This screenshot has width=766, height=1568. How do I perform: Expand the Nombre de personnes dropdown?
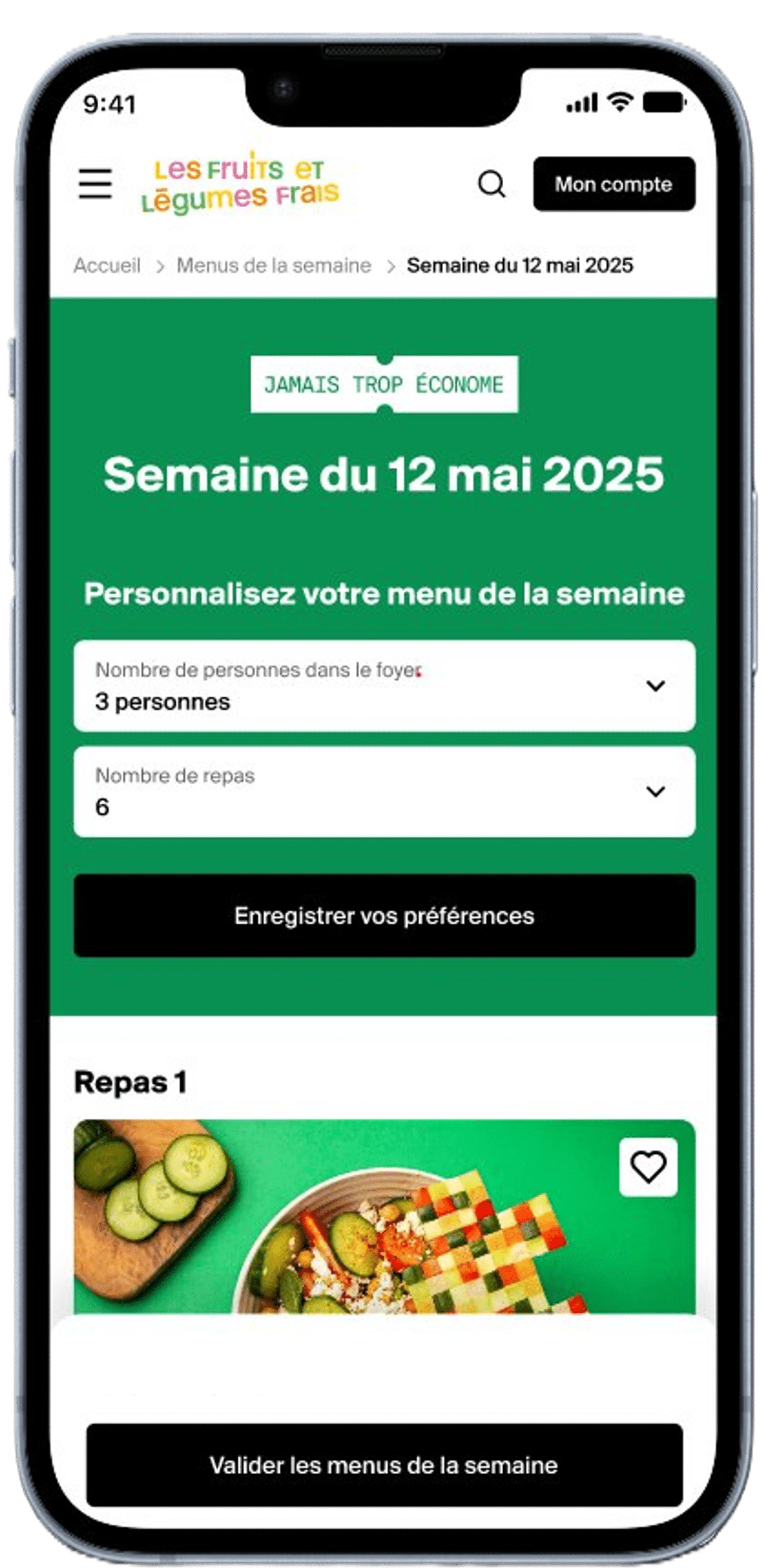(x=384, y=686)
